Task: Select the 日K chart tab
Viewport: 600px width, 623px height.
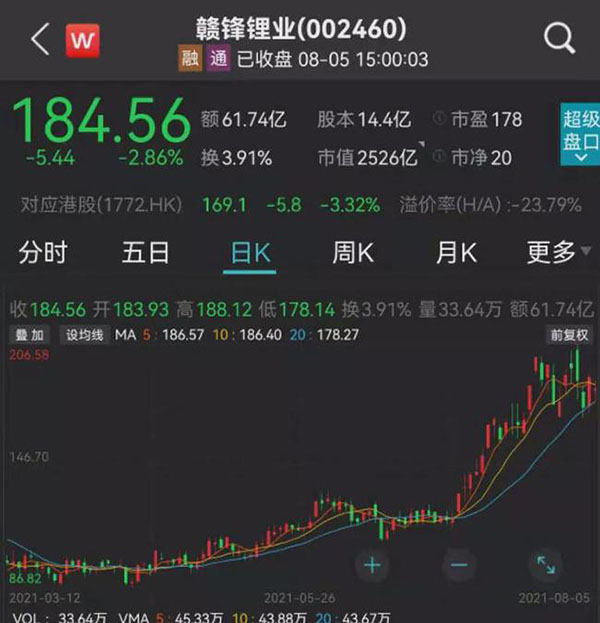Action: coord(250,253)
